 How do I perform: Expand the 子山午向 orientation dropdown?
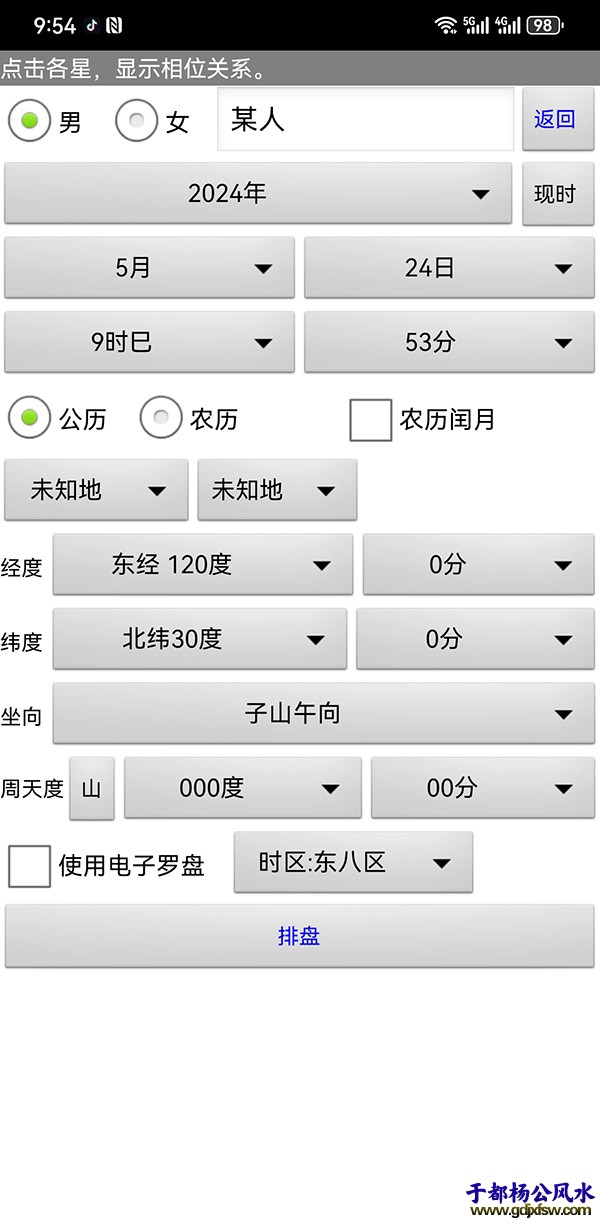pyautogui.click(x=323, y=713)
